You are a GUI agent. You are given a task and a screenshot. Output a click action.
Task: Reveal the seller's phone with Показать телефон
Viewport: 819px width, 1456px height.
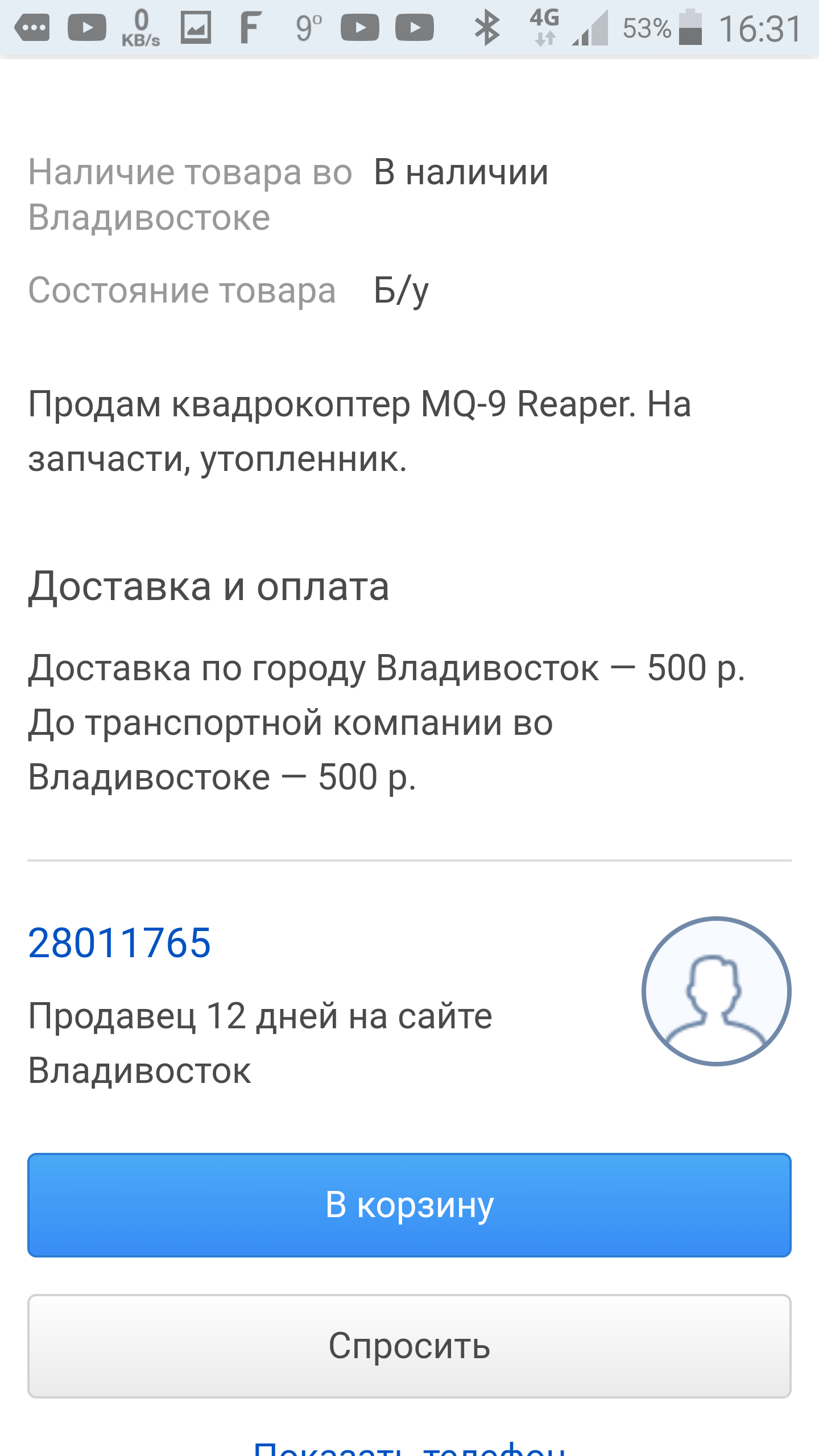point(409,1447)
